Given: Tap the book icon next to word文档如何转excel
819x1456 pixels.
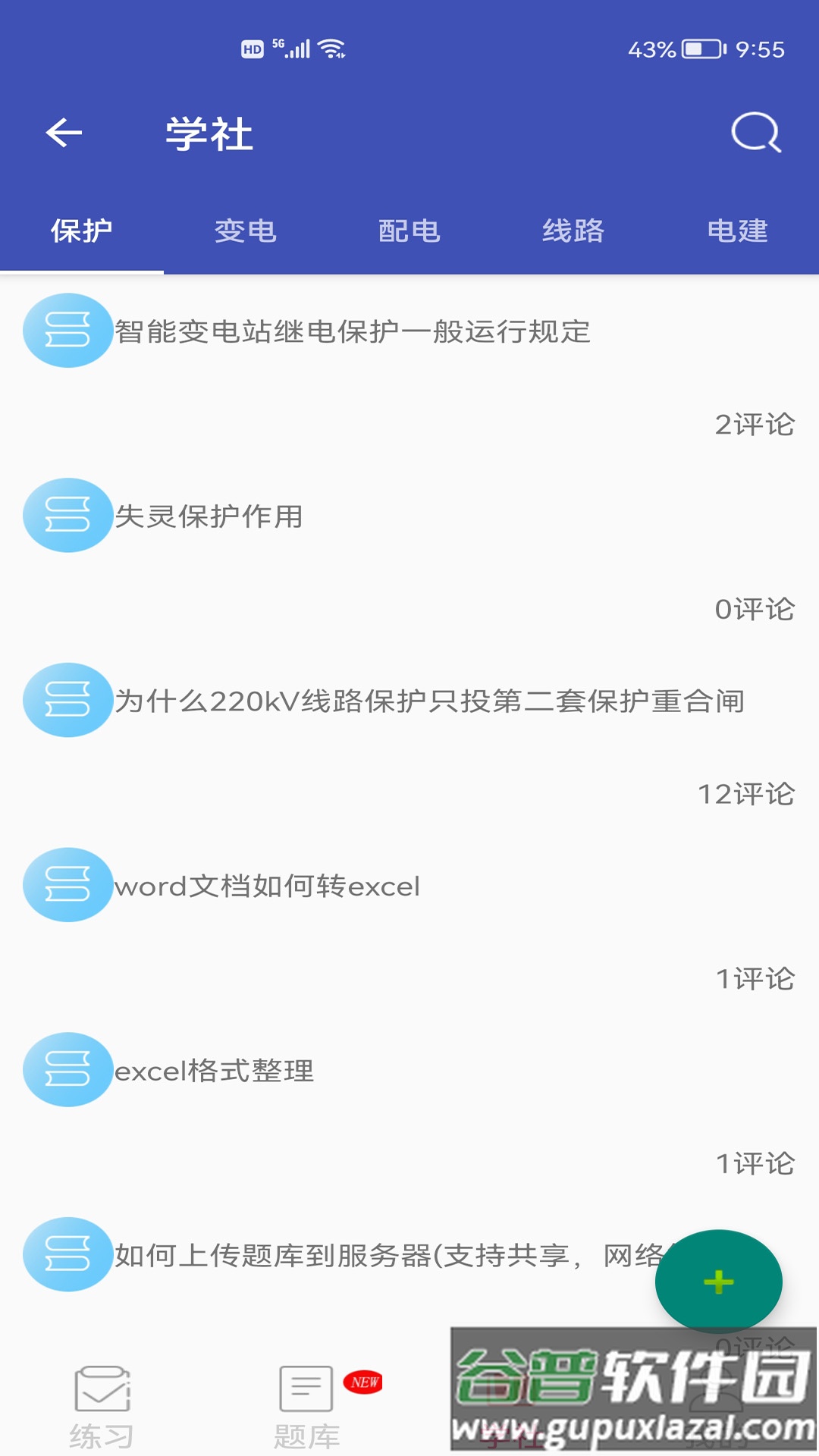Looking at the screenshot, I should pyautogui.click(x=67, y=885).
